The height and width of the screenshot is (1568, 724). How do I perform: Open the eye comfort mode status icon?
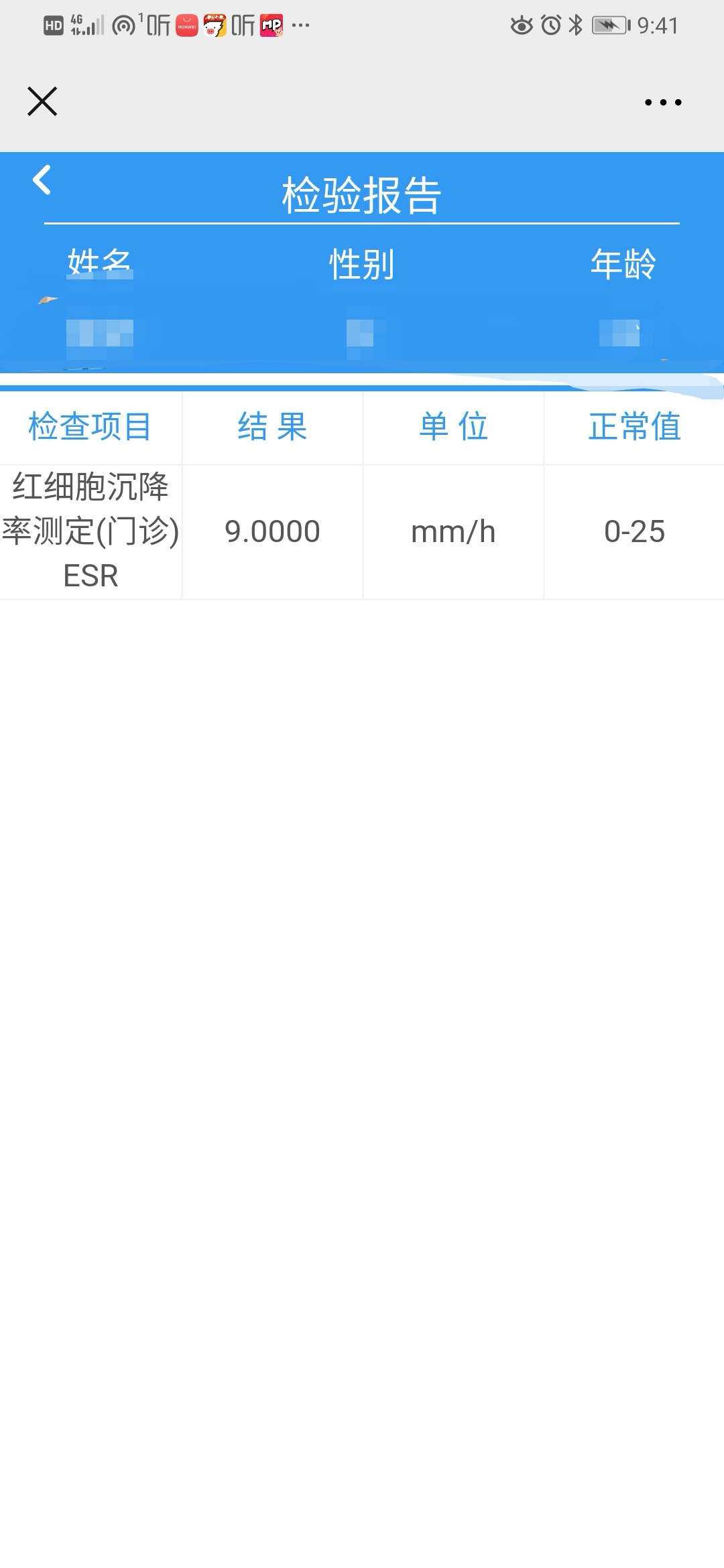[520, 25]
